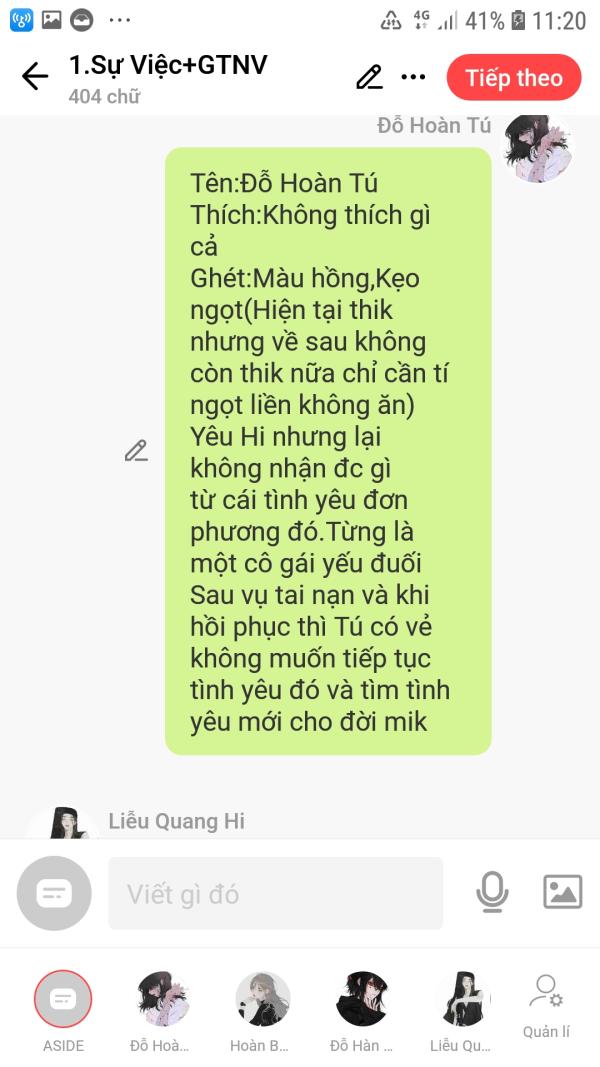Edit the green message bubble

pyautogui.click(x=136, y=450)
